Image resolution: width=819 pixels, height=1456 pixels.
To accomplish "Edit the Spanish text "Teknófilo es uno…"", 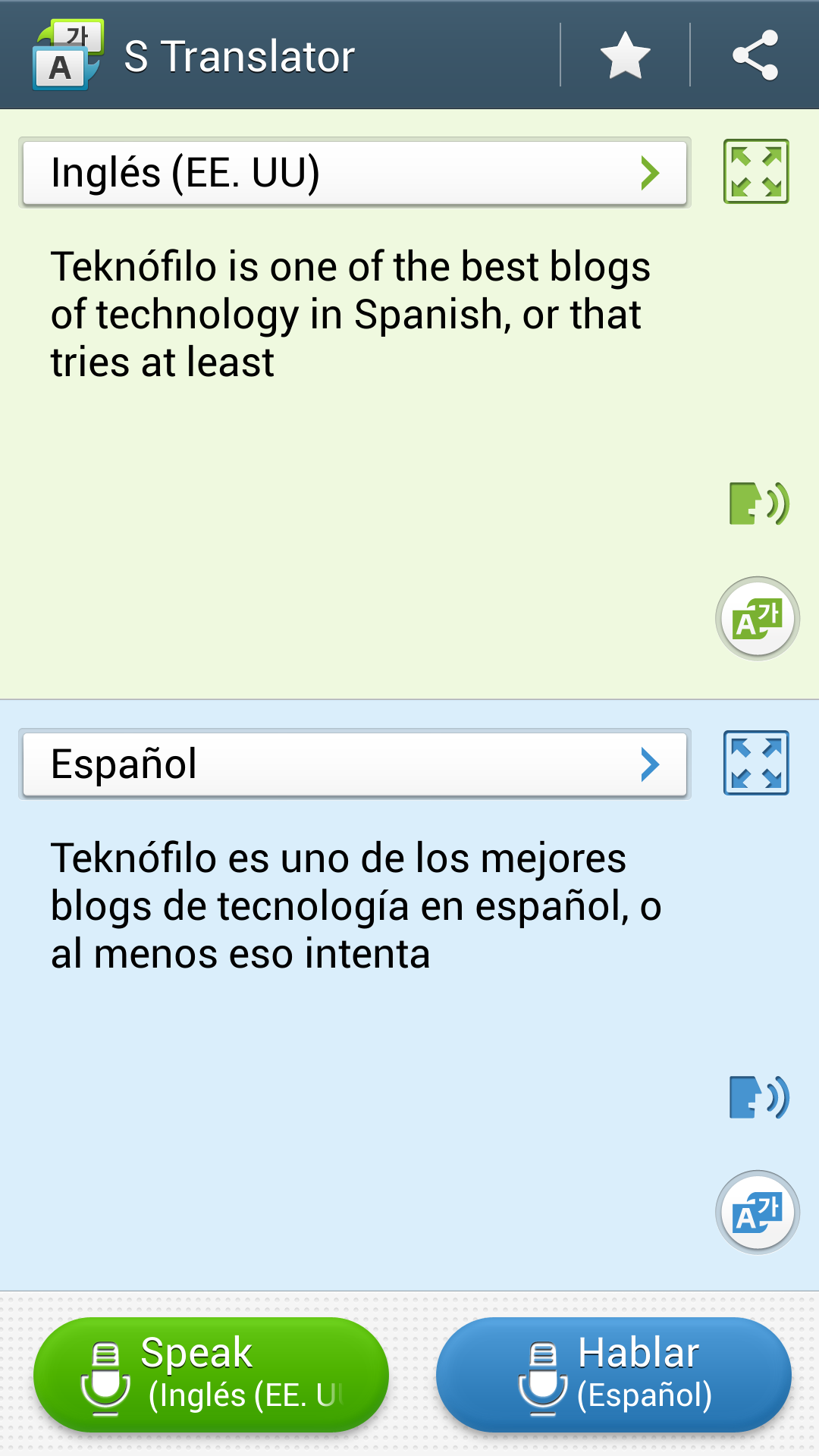I will coord(355,905).
